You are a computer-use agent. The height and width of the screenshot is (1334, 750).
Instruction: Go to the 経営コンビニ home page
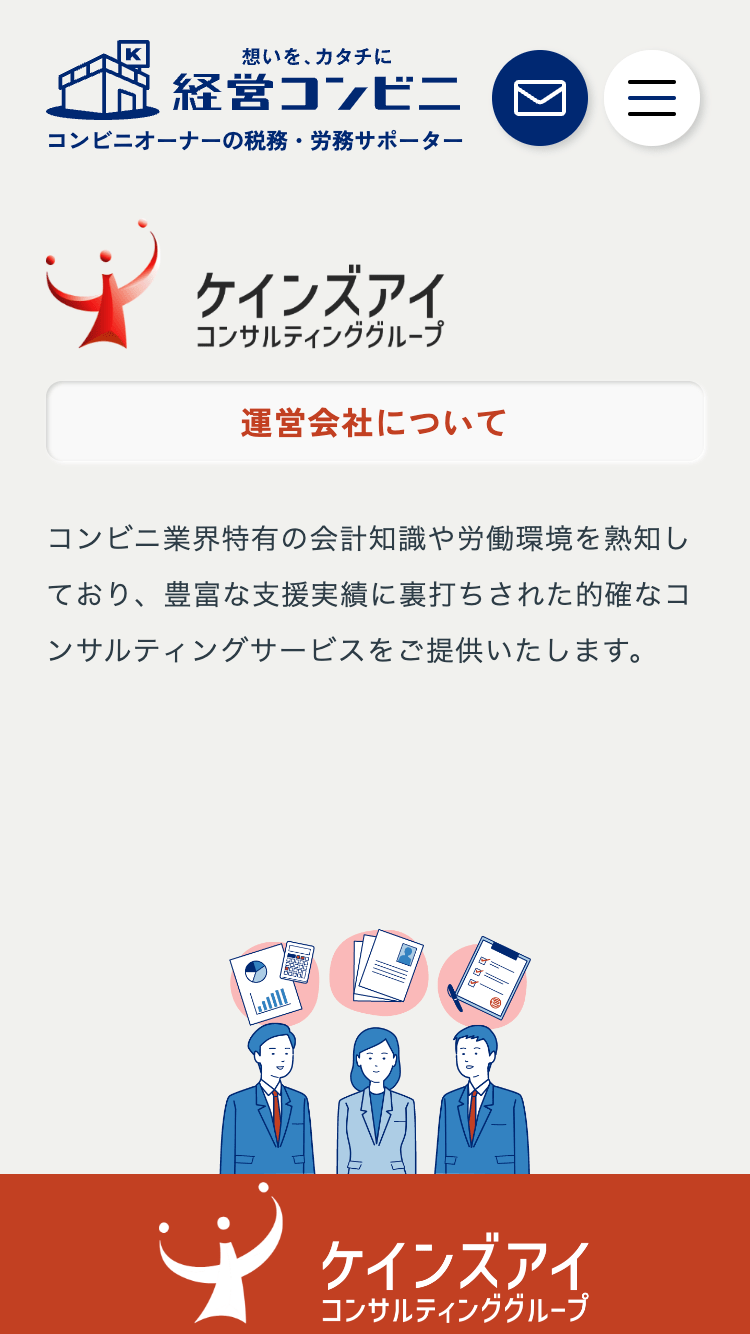pyautogui.click(x=255, y=96)
